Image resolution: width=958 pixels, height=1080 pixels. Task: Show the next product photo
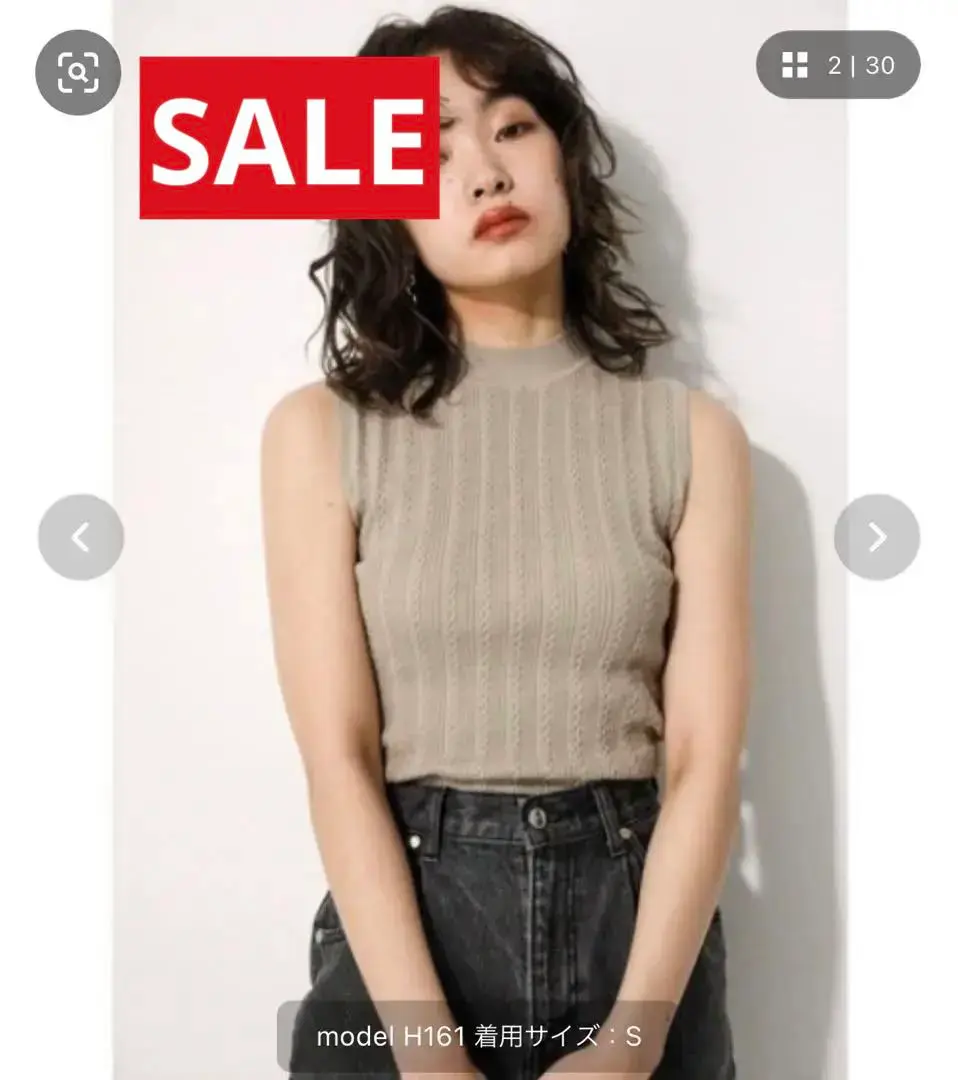(877, 537)
